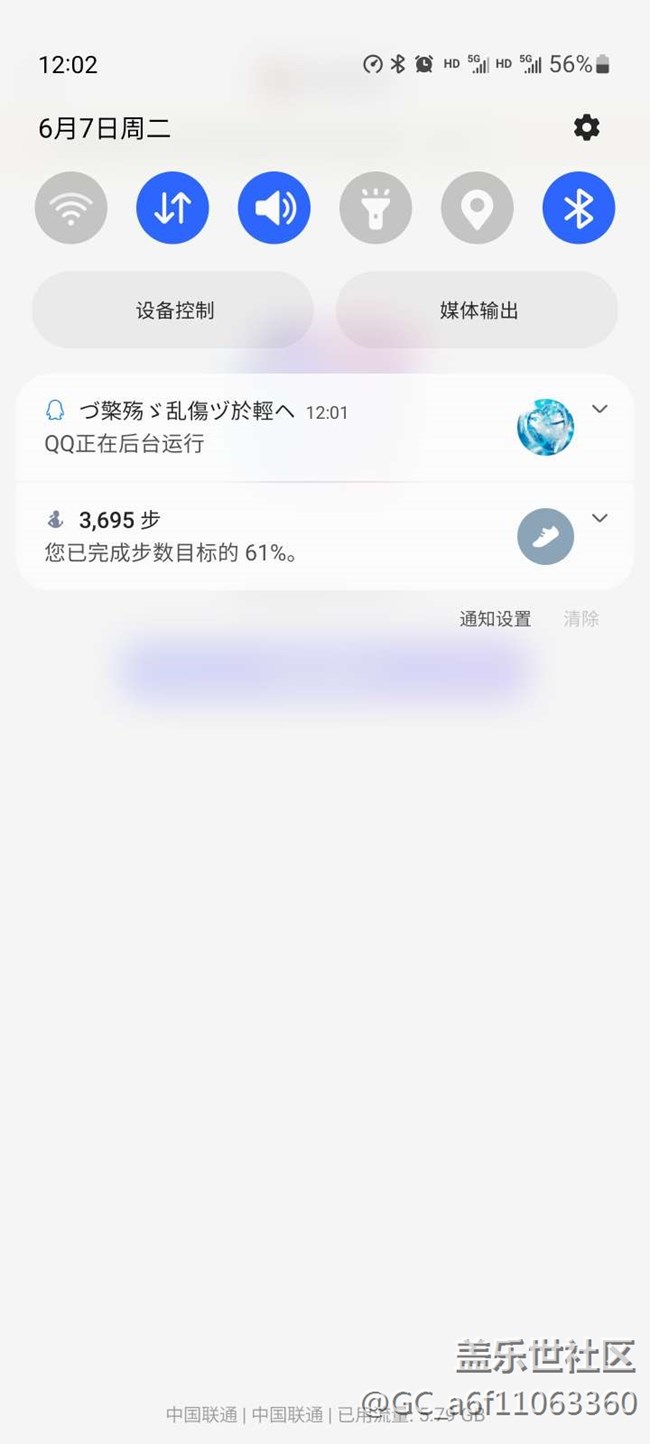Toggle the sound mode
This screenshot has width=650, height=1444.
point(274,208)
